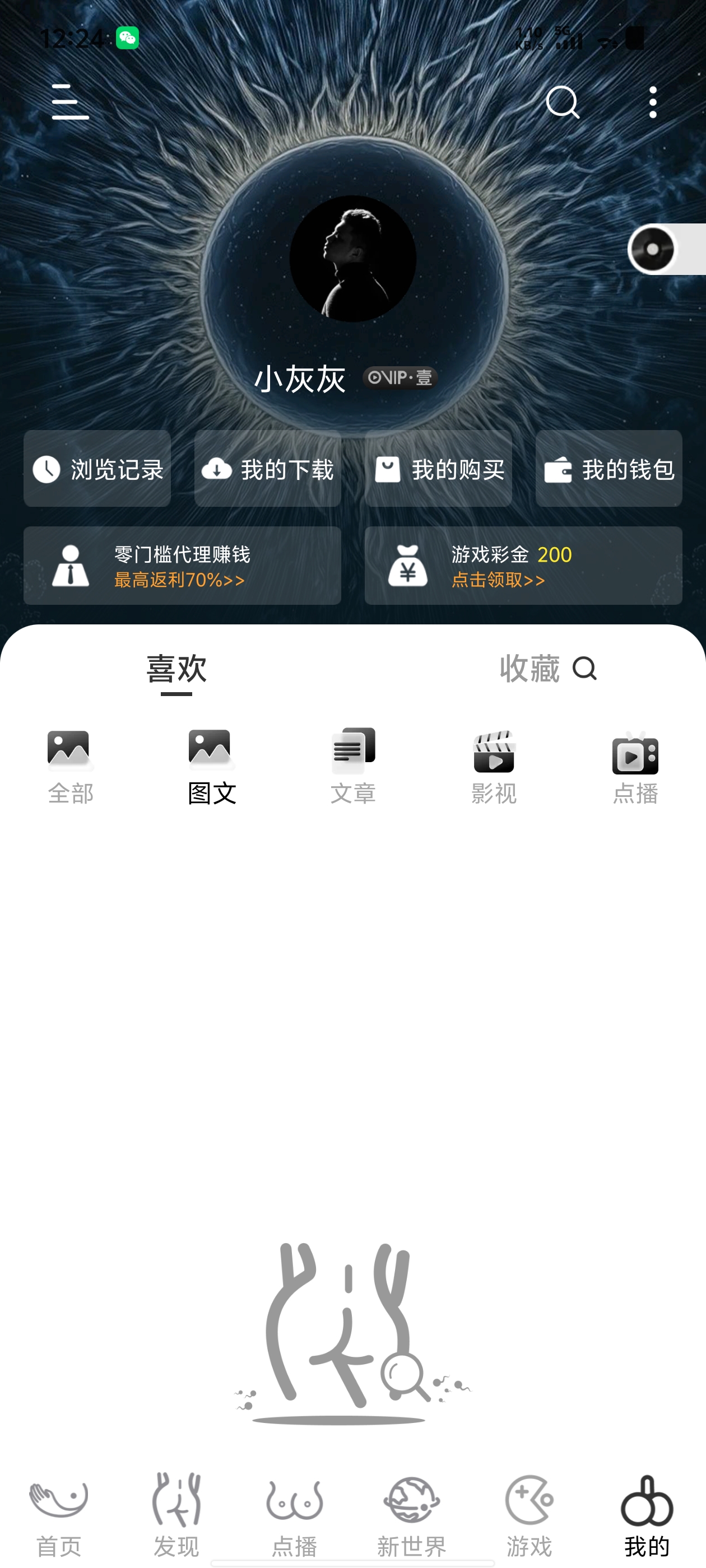This screenshot has width=706, height=1568.
Task: Claim bonus via 点击领取 link
Action: point(497,580)
